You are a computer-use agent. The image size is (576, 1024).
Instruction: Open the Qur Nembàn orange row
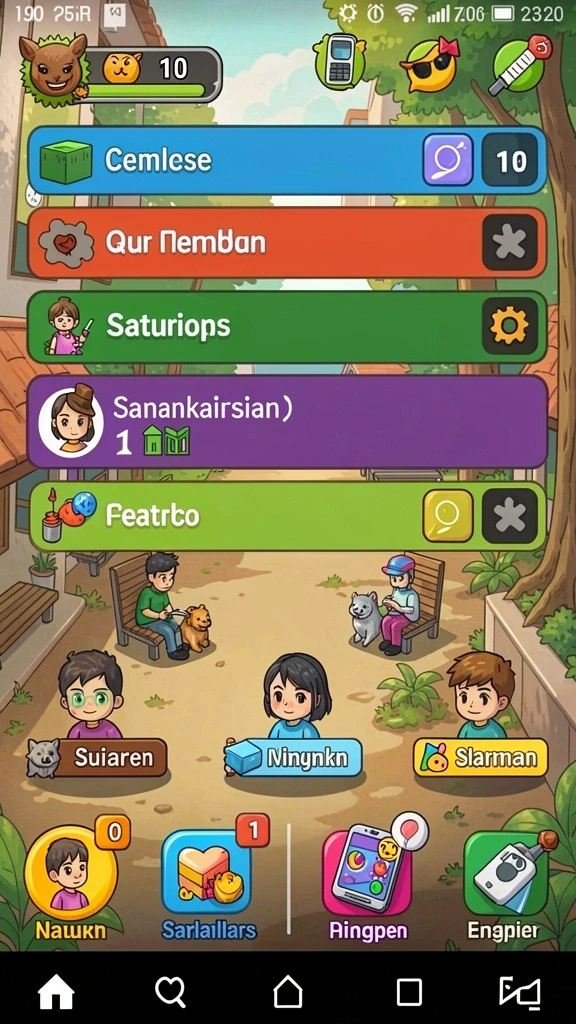pos(287,242)
